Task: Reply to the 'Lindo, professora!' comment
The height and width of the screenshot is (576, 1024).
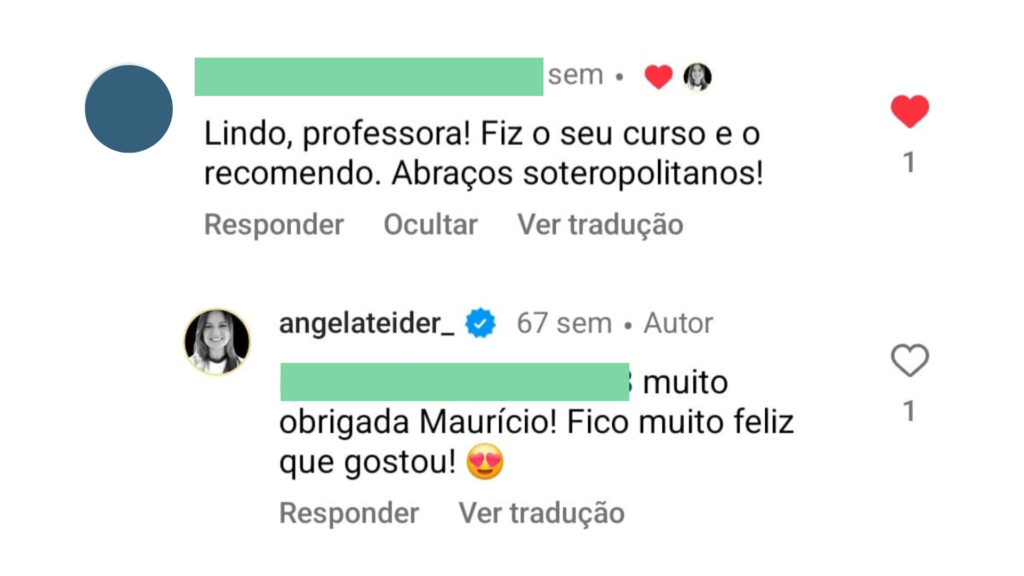Action: pos(273,225)
